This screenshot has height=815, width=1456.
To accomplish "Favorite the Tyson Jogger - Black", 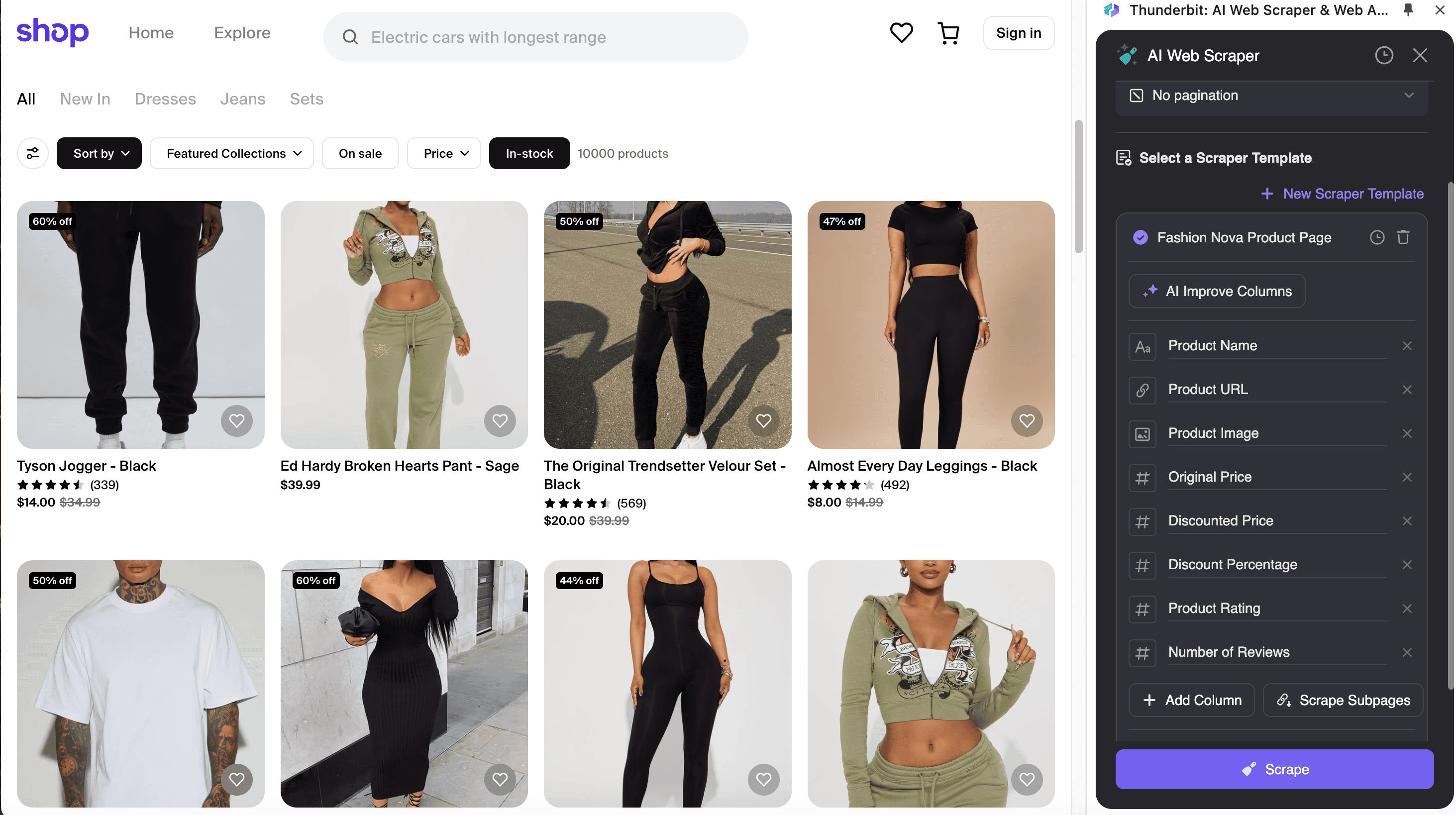I will 236,420.
